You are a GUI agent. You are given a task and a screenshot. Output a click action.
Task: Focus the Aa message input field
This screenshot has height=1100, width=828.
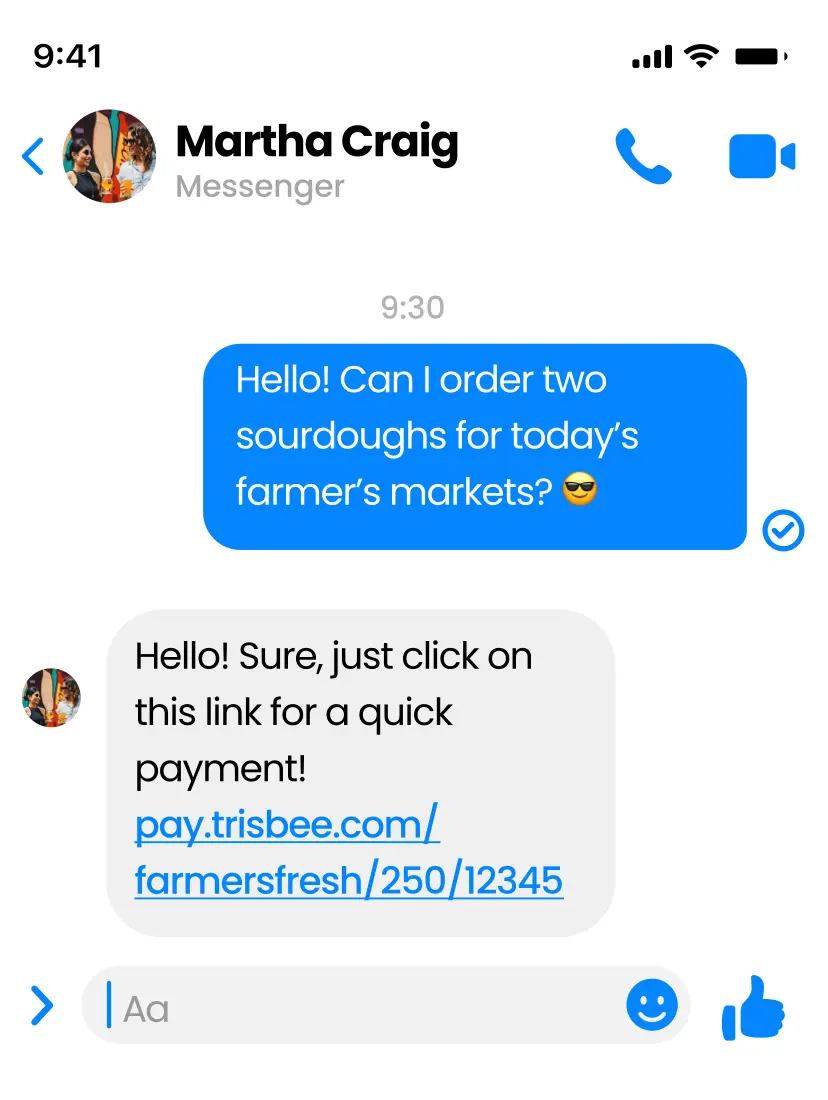pyautogui.click(x=360, y=1008)
